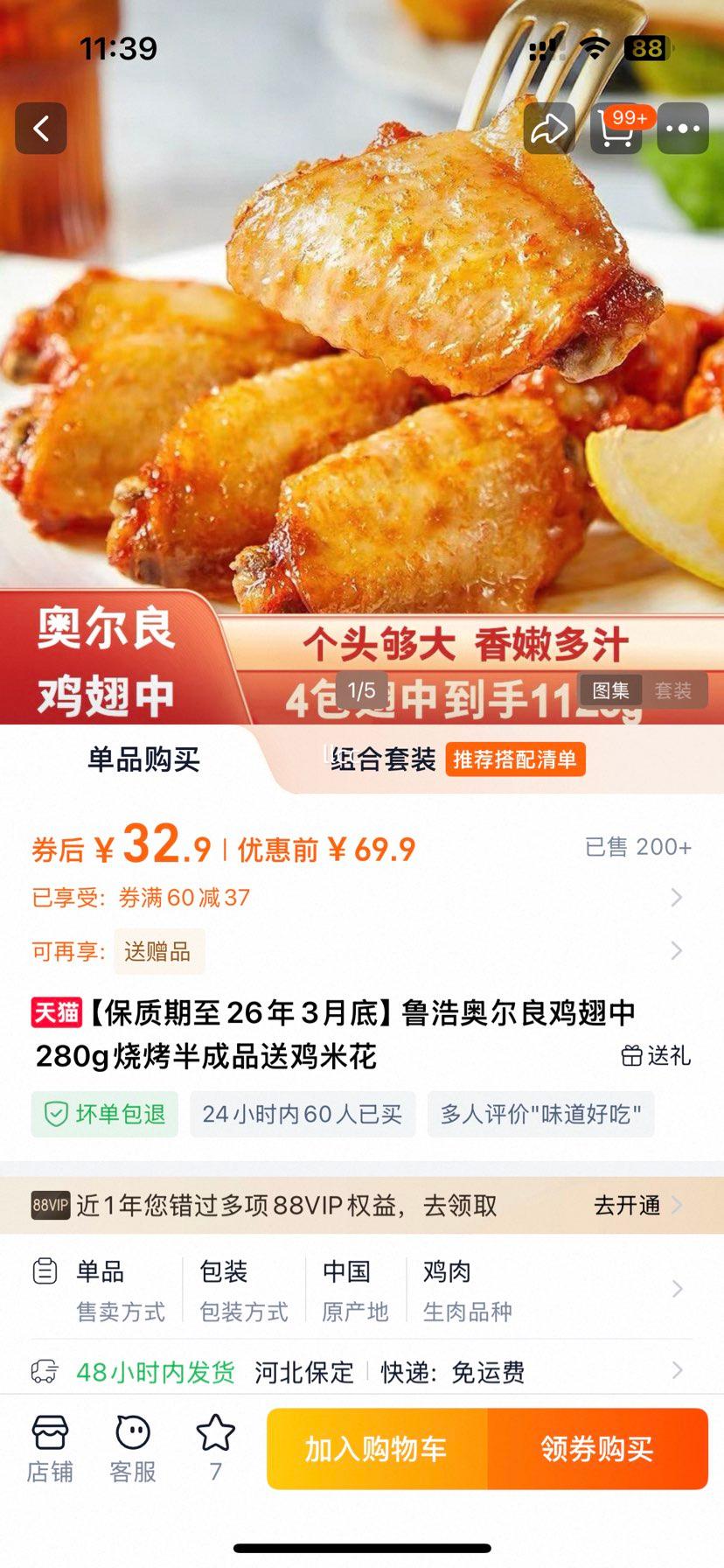The width and height of the screenshot is (724, 1568).
Task: Tap the 88VIP badge icon
Action: [x=50, y=1206]
